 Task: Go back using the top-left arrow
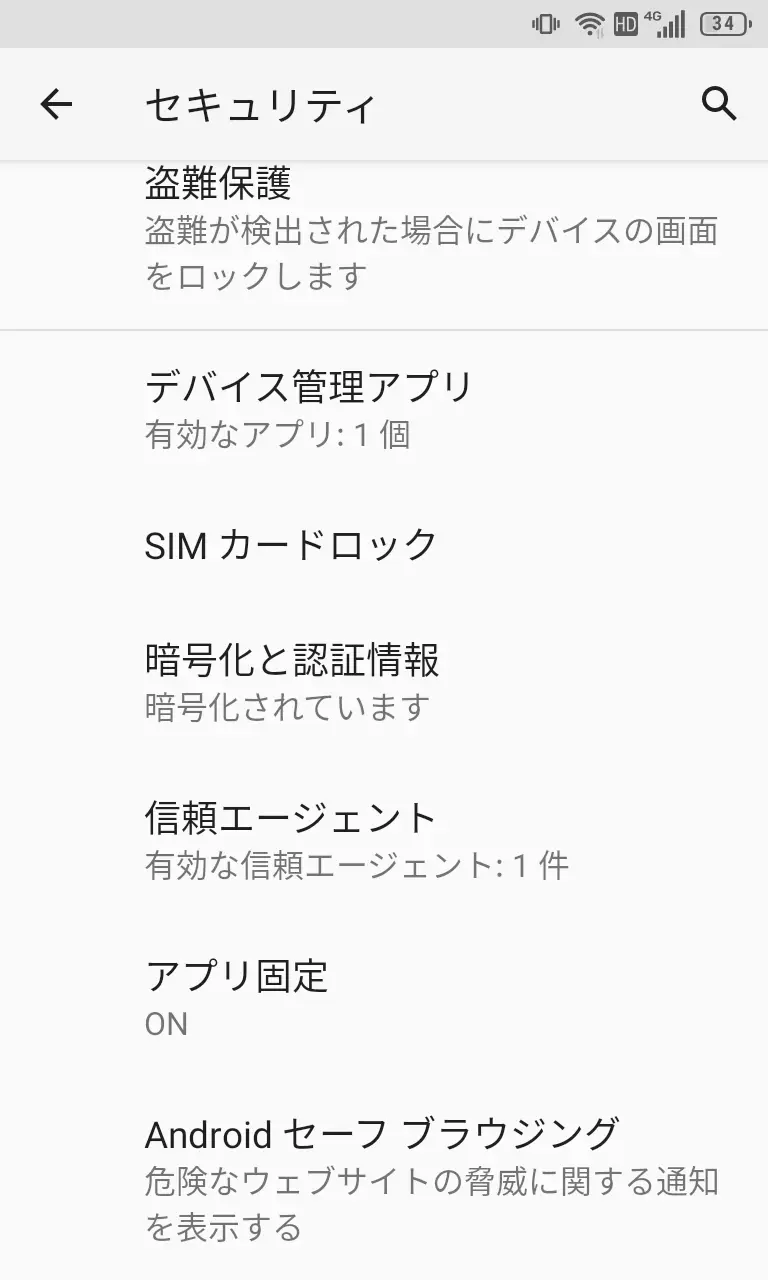(x=56, y=104)
